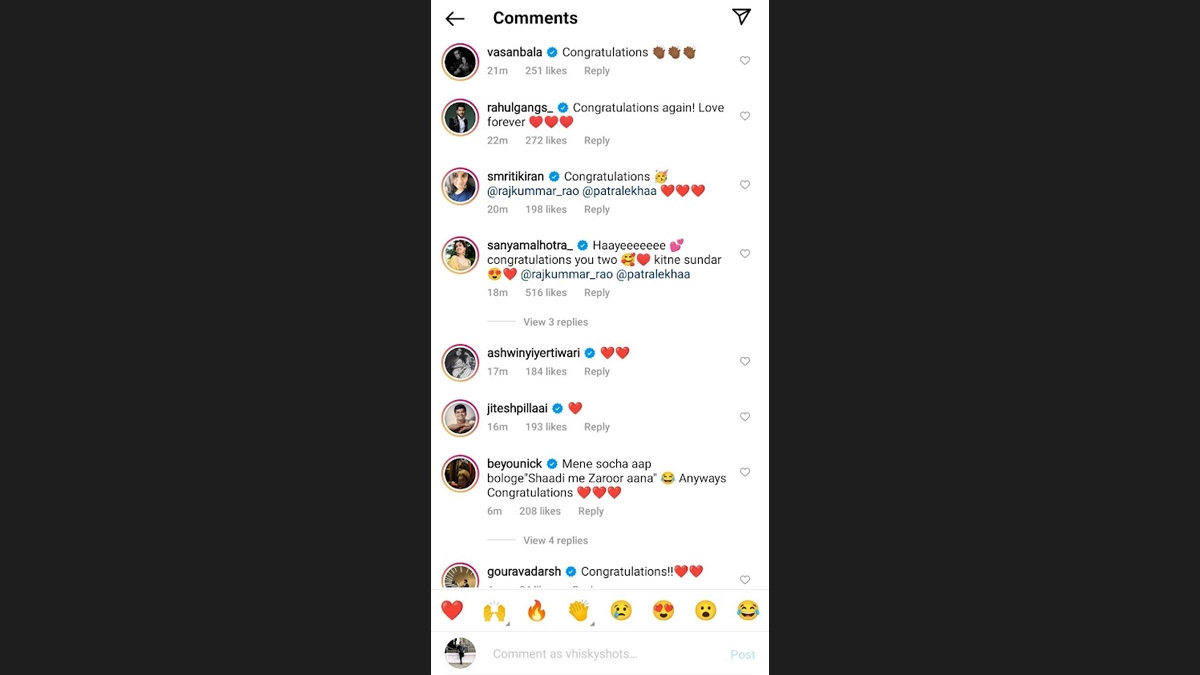Like smritikiran's comment
The height and width of the screenshot is (675, 1200).
745,185
